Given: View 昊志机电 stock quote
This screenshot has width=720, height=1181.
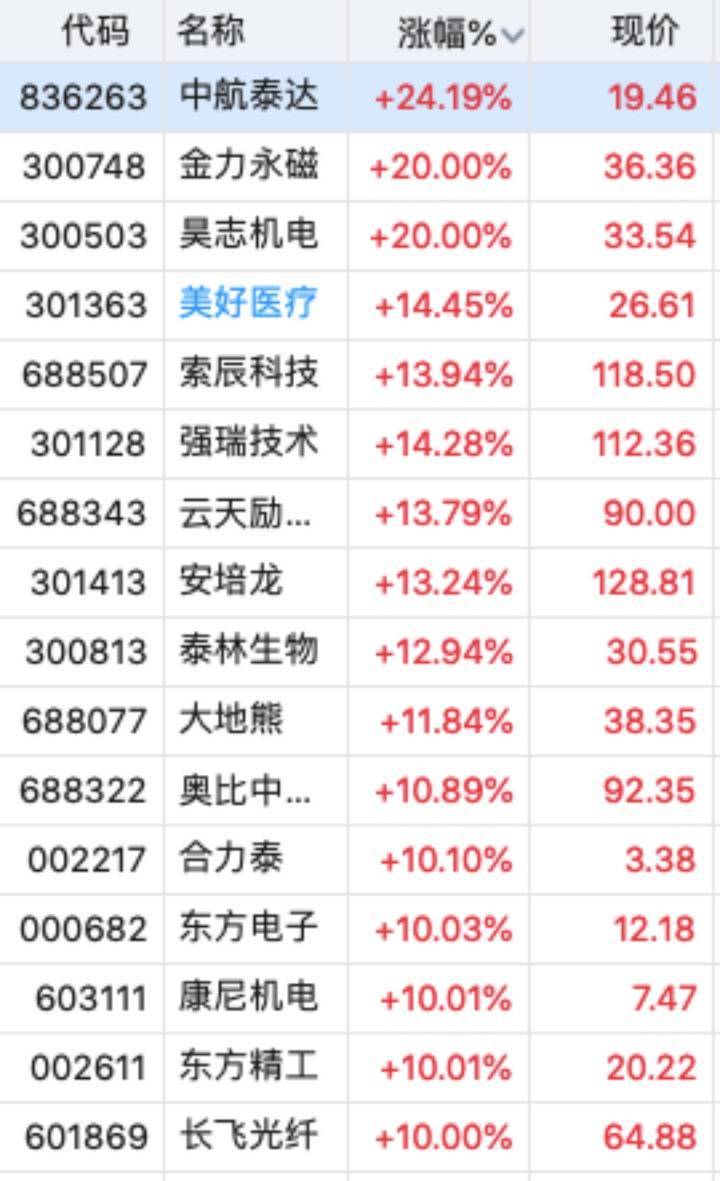Looking at the screenshot, I should tap(249, 235).
